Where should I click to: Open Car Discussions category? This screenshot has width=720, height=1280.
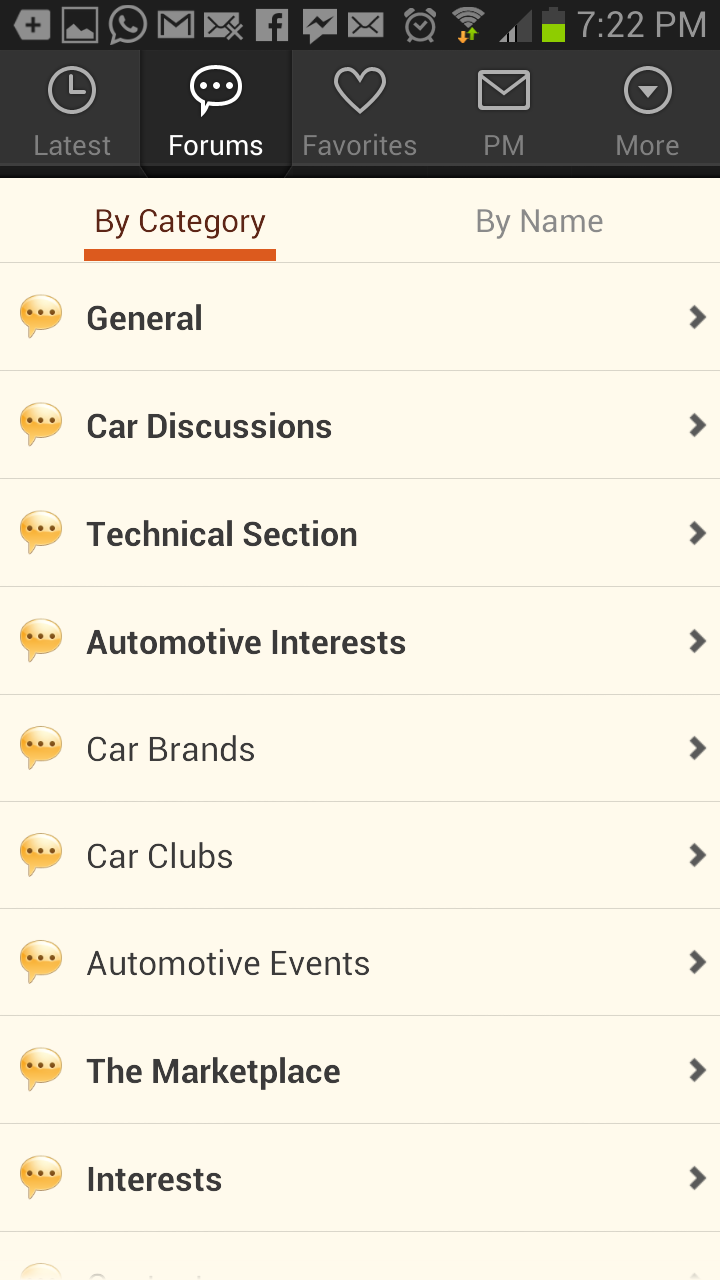tap(360, 425)
